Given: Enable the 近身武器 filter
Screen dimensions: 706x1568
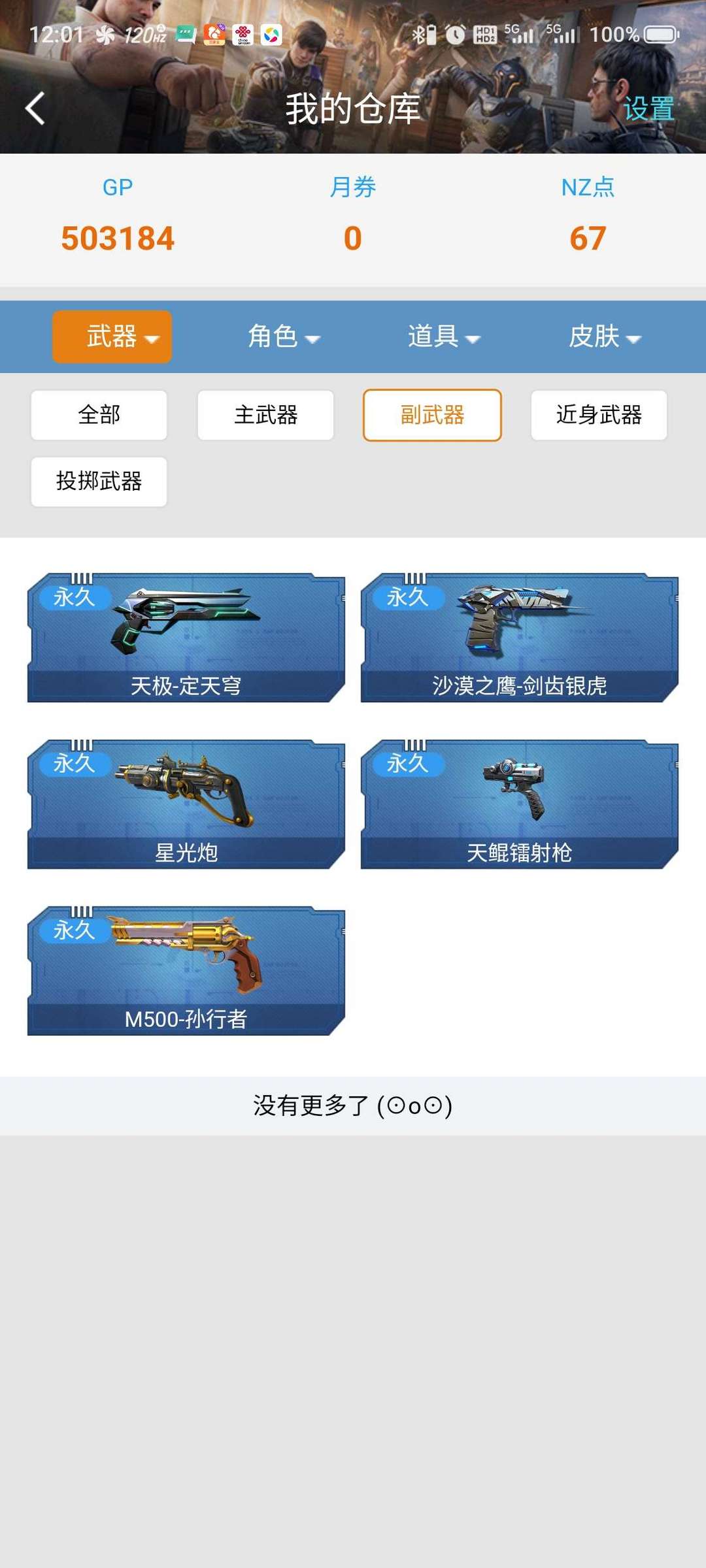Looking at the screenshot, I should 599,416.
